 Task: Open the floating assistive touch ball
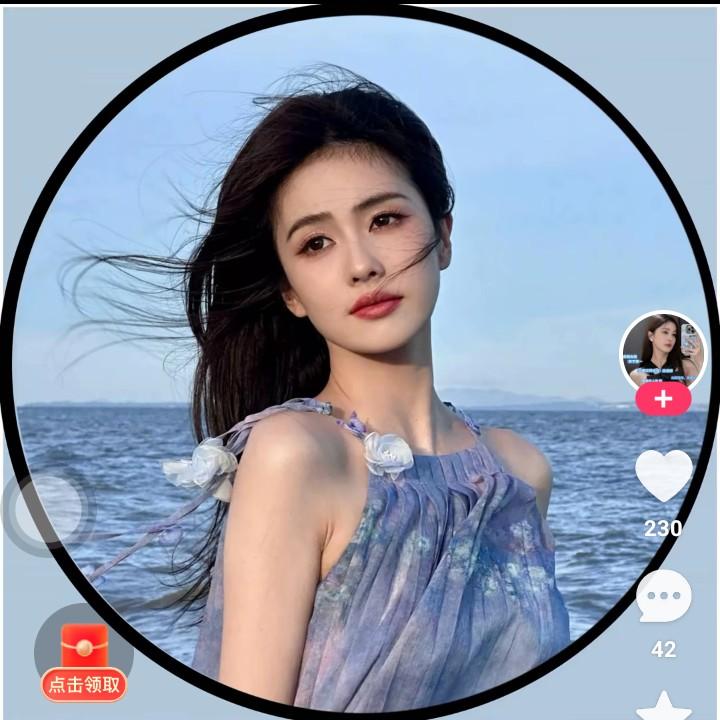[x=48, y=509]
